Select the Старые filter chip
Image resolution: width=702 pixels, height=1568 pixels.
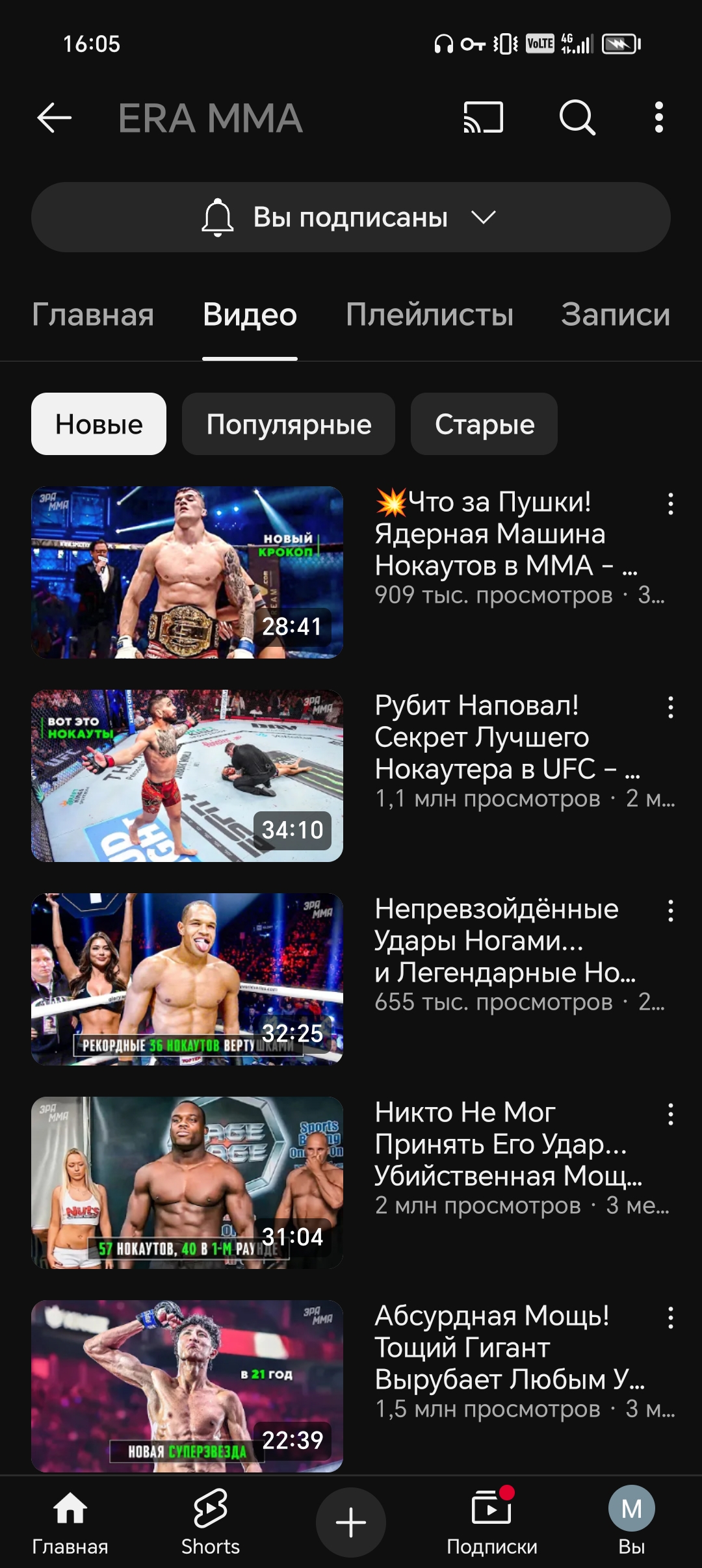(484, 425)
